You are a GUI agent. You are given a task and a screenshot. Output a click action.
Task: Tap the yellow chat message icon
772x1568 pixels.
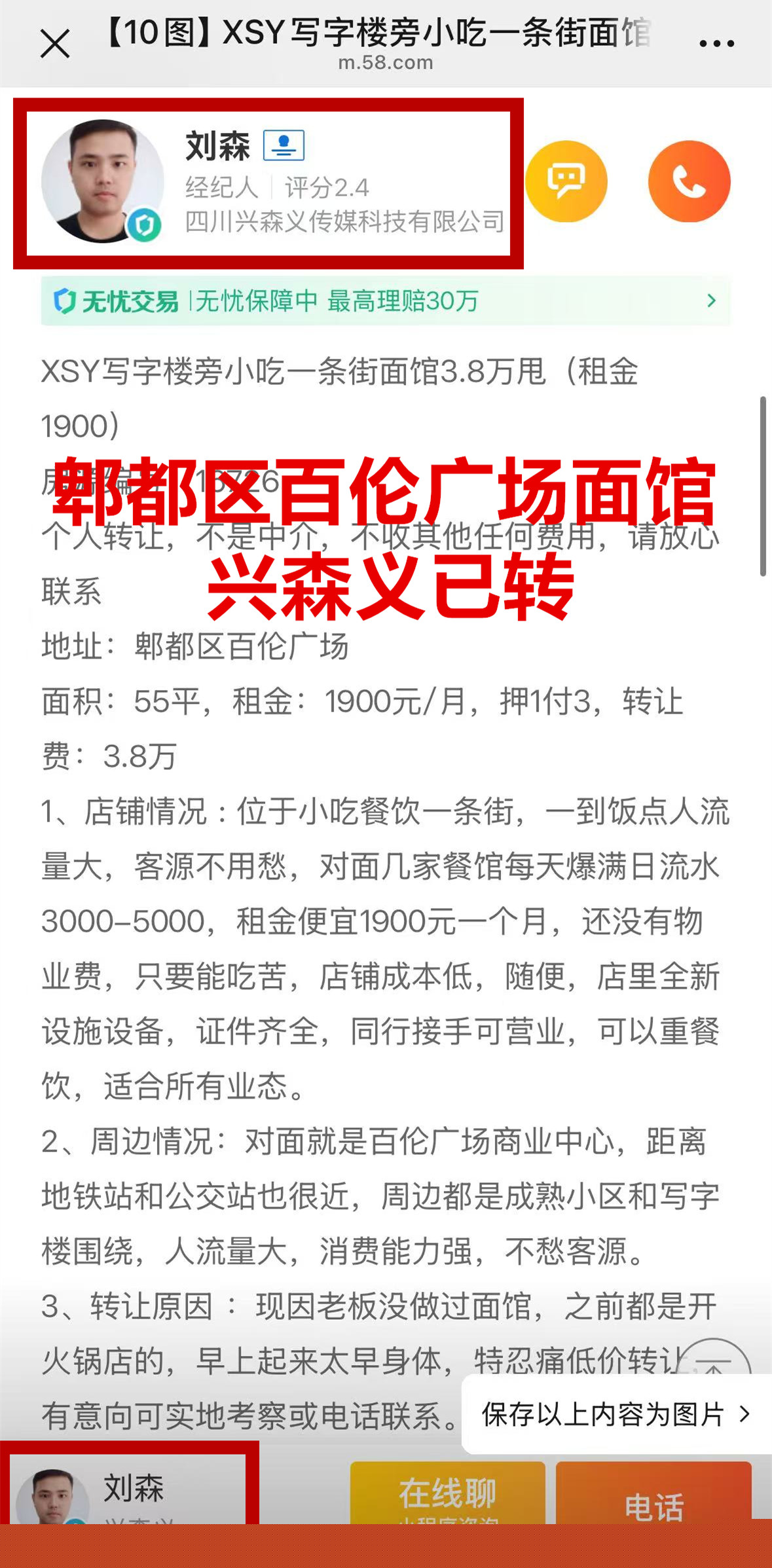coord(566,181)
